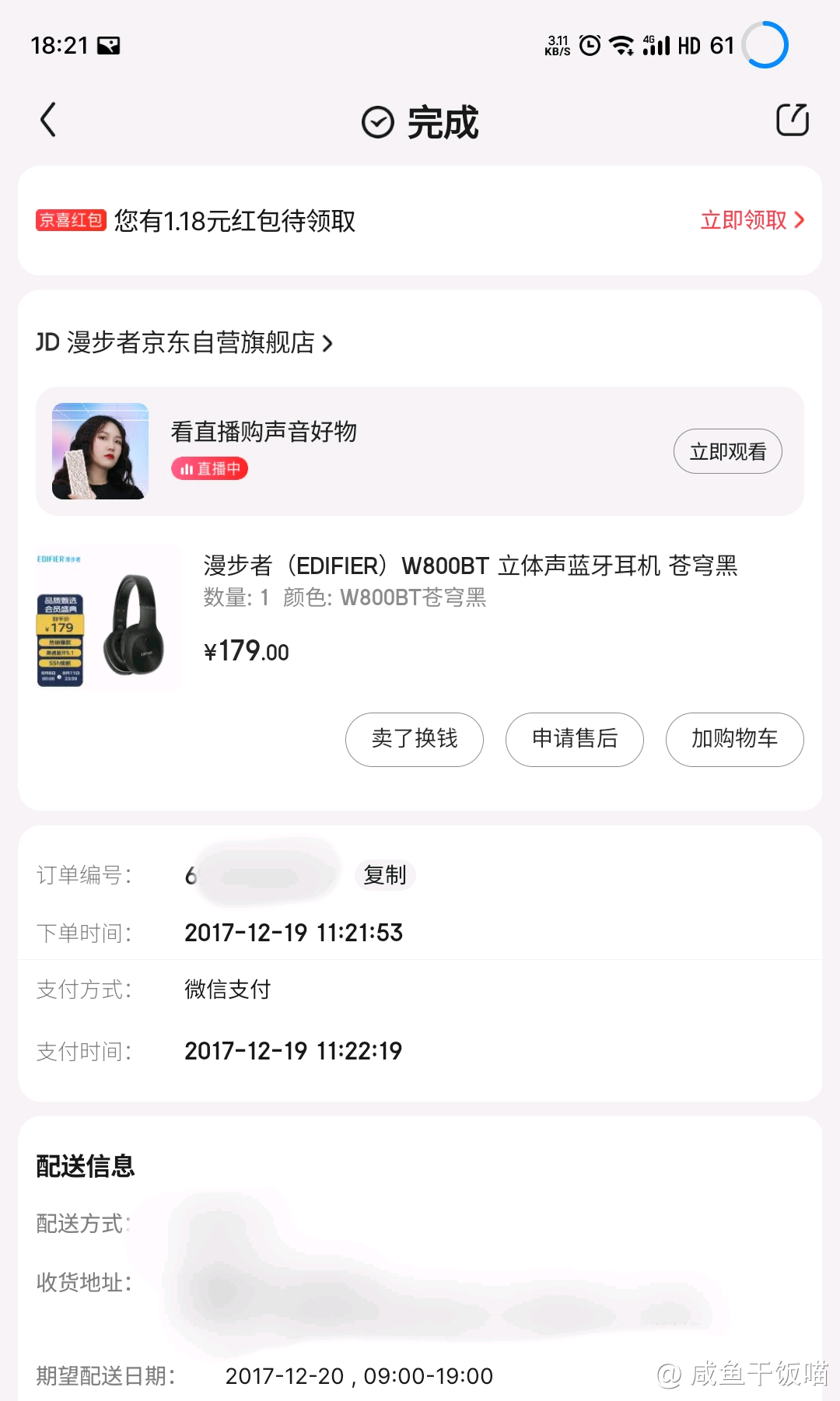Go back from the order details
This screenshot has height=1401, width=840.
48,121
